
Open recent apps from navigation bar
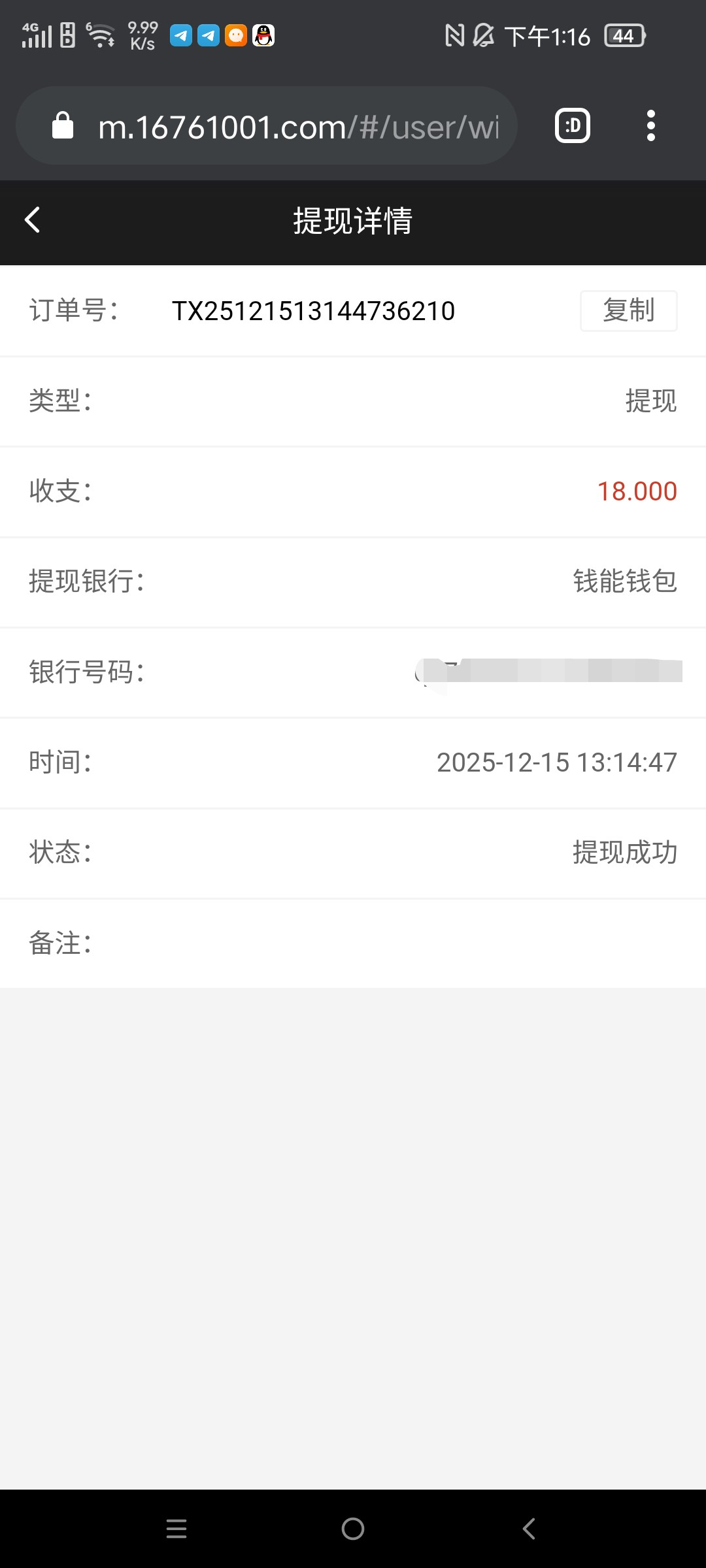tap(176, 1529)
